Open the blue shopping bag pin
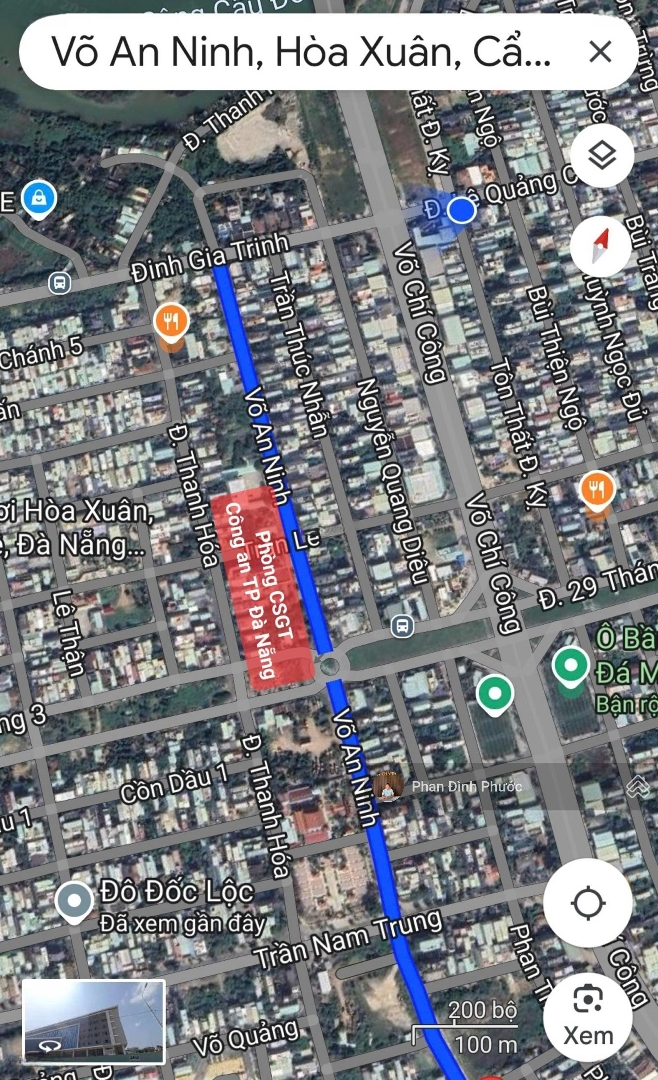 click(39, 198)
